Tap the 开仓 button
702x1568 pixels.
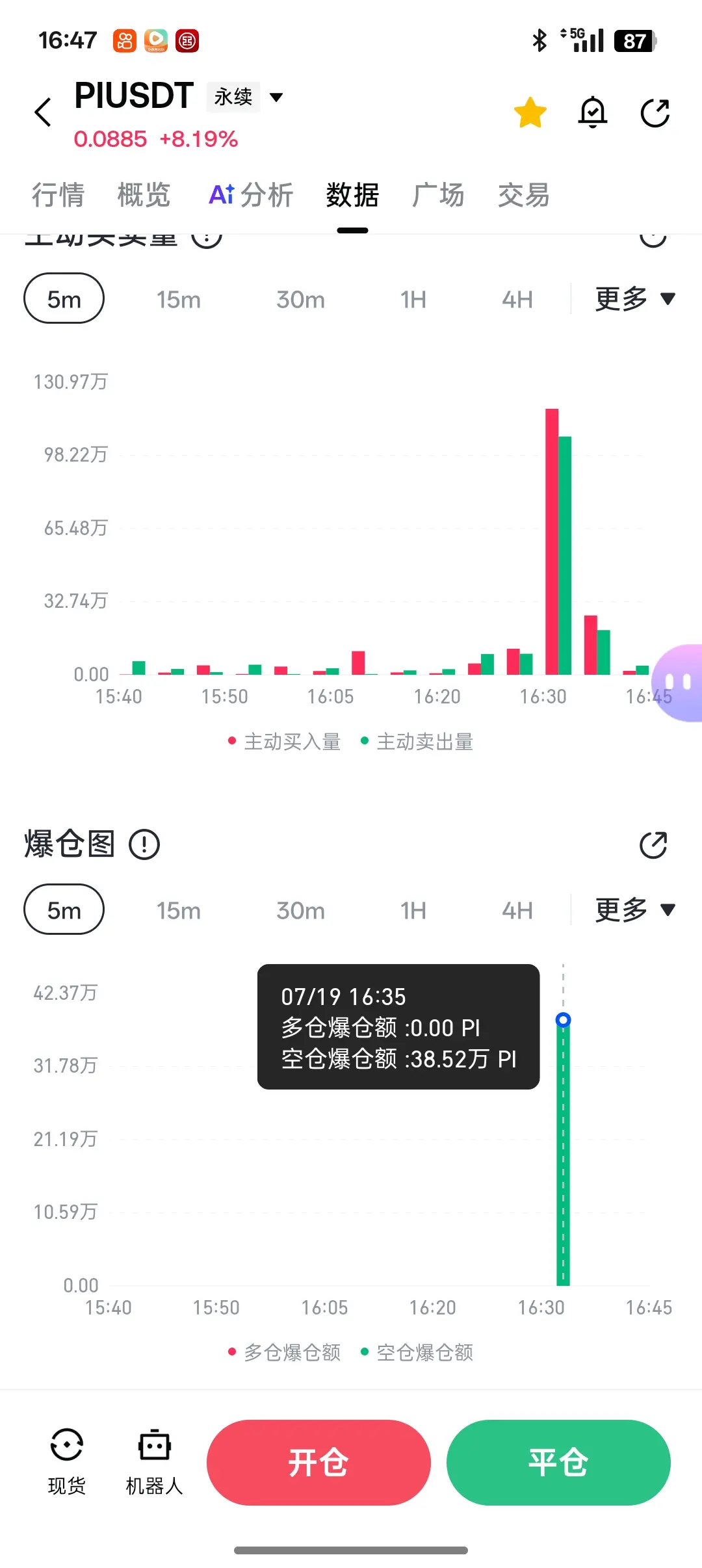pyautogui.click(x=318, y=1463)
